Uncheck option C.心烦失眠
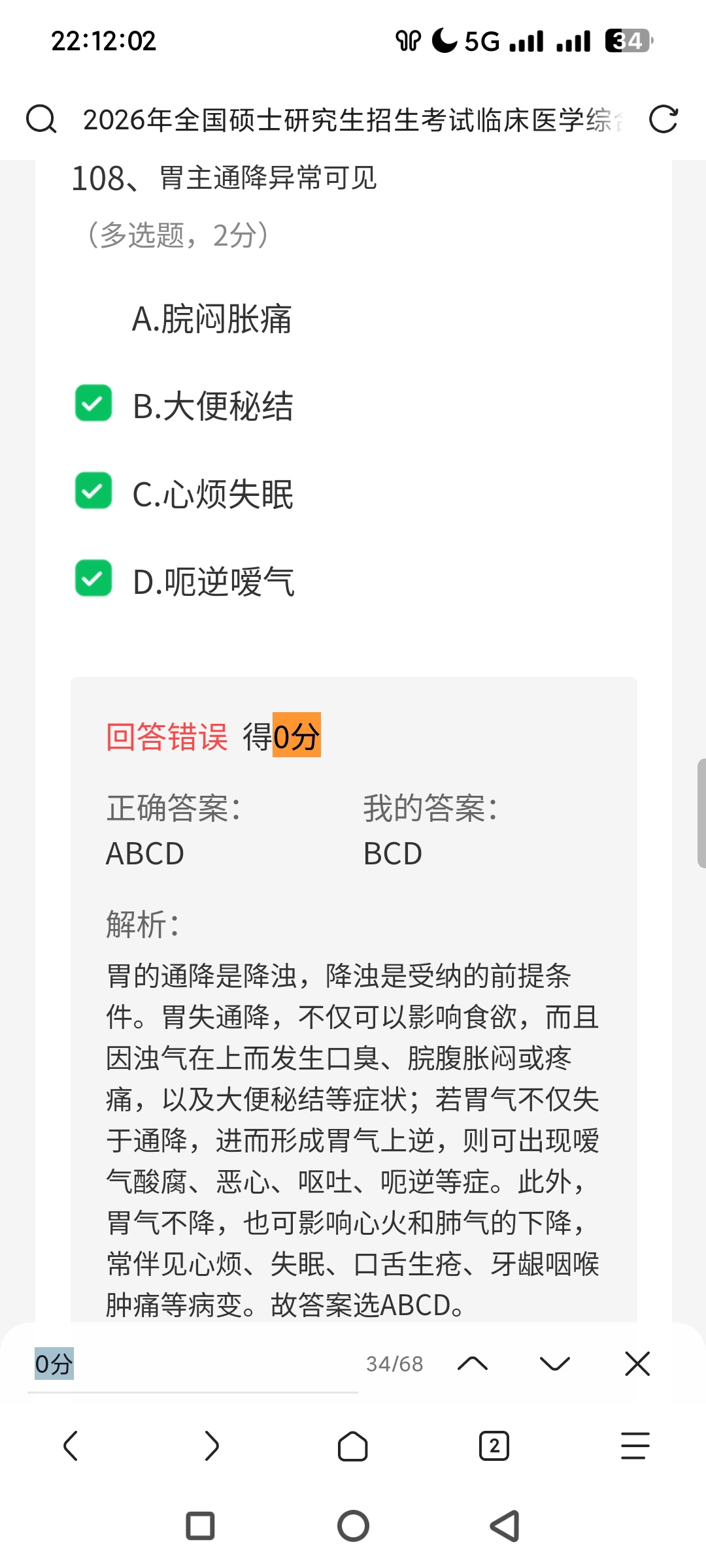Viewport: 706px width, 1568px height. click(93, 491)
